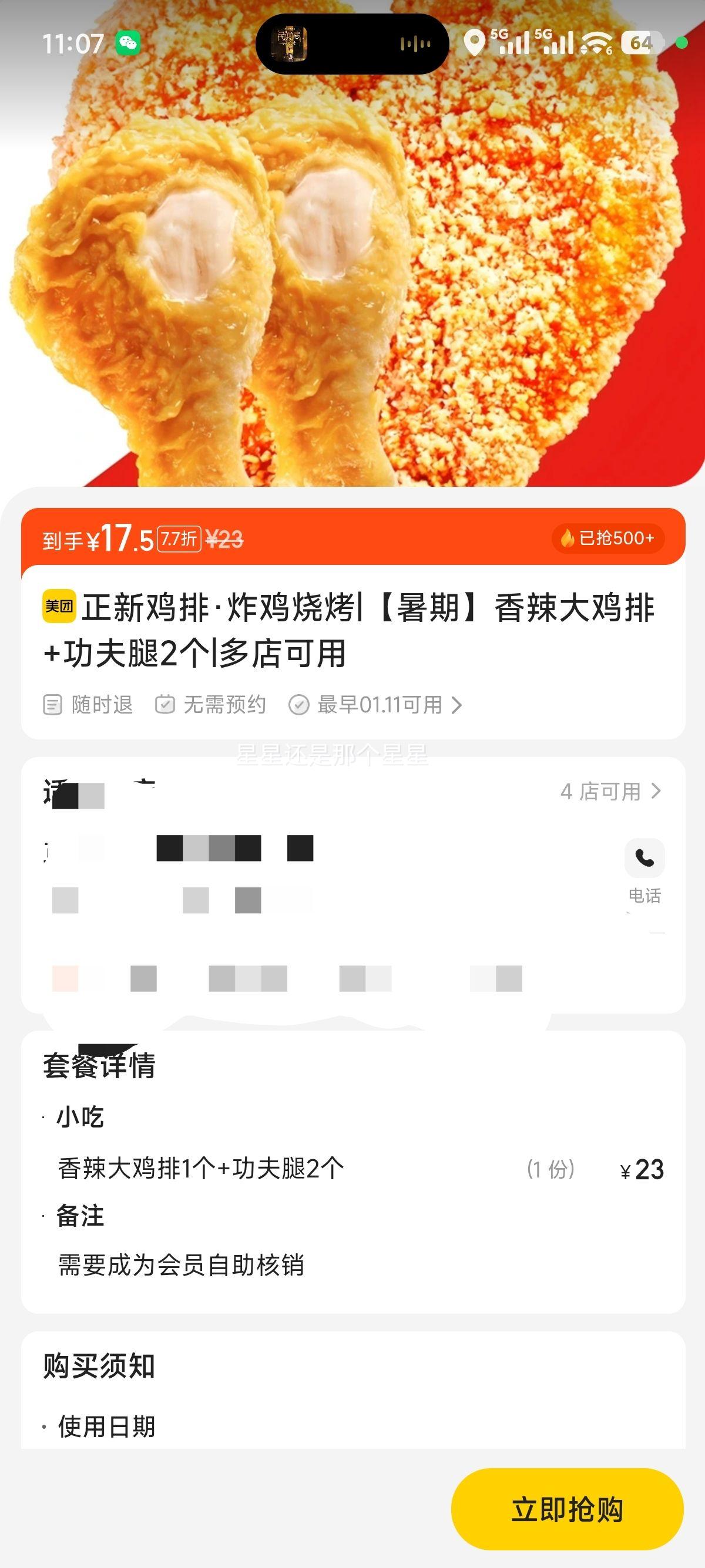Open the media player in the notch area
This screenshot has height=1568, width=705.
pyautogui.click(x=290, y=43)
